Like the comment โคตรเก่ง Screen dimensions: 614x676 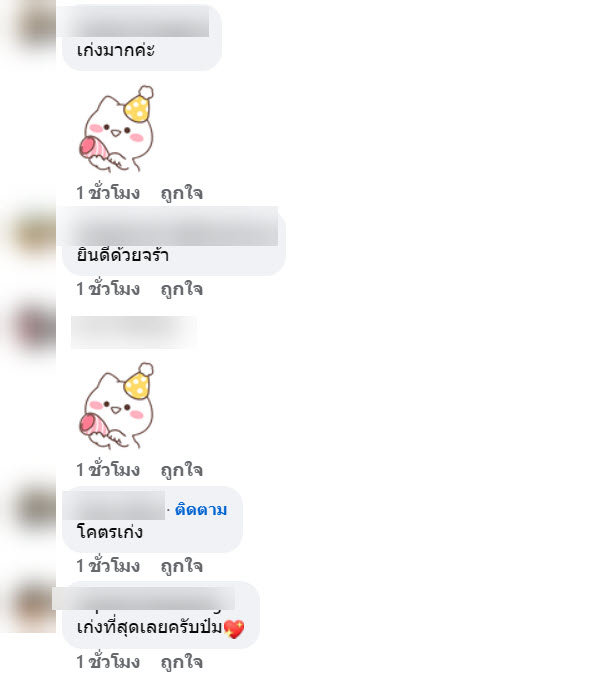181,566
